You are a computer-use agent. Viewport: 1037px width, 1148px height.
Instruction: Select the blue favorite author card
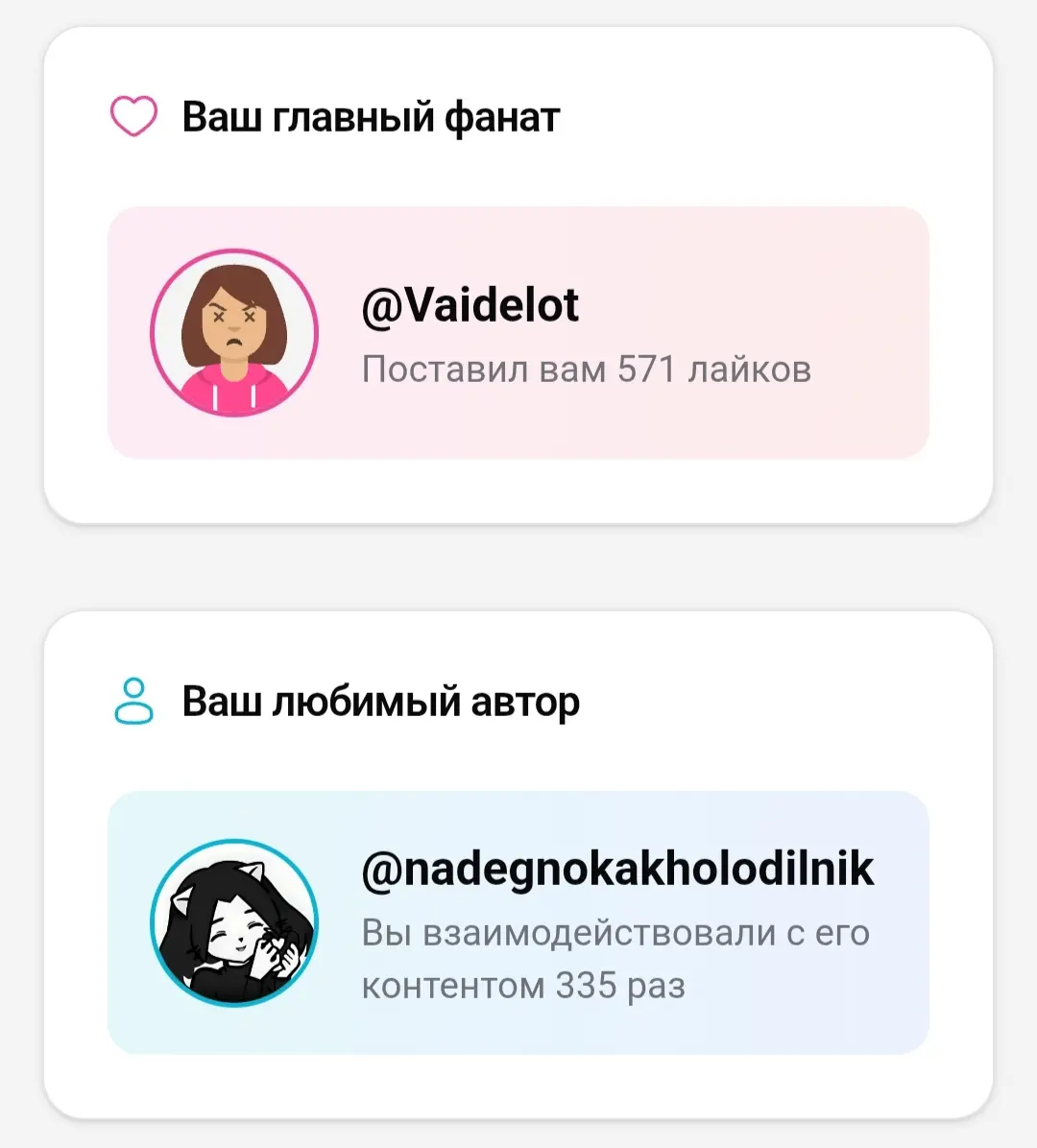click(520, 919)
